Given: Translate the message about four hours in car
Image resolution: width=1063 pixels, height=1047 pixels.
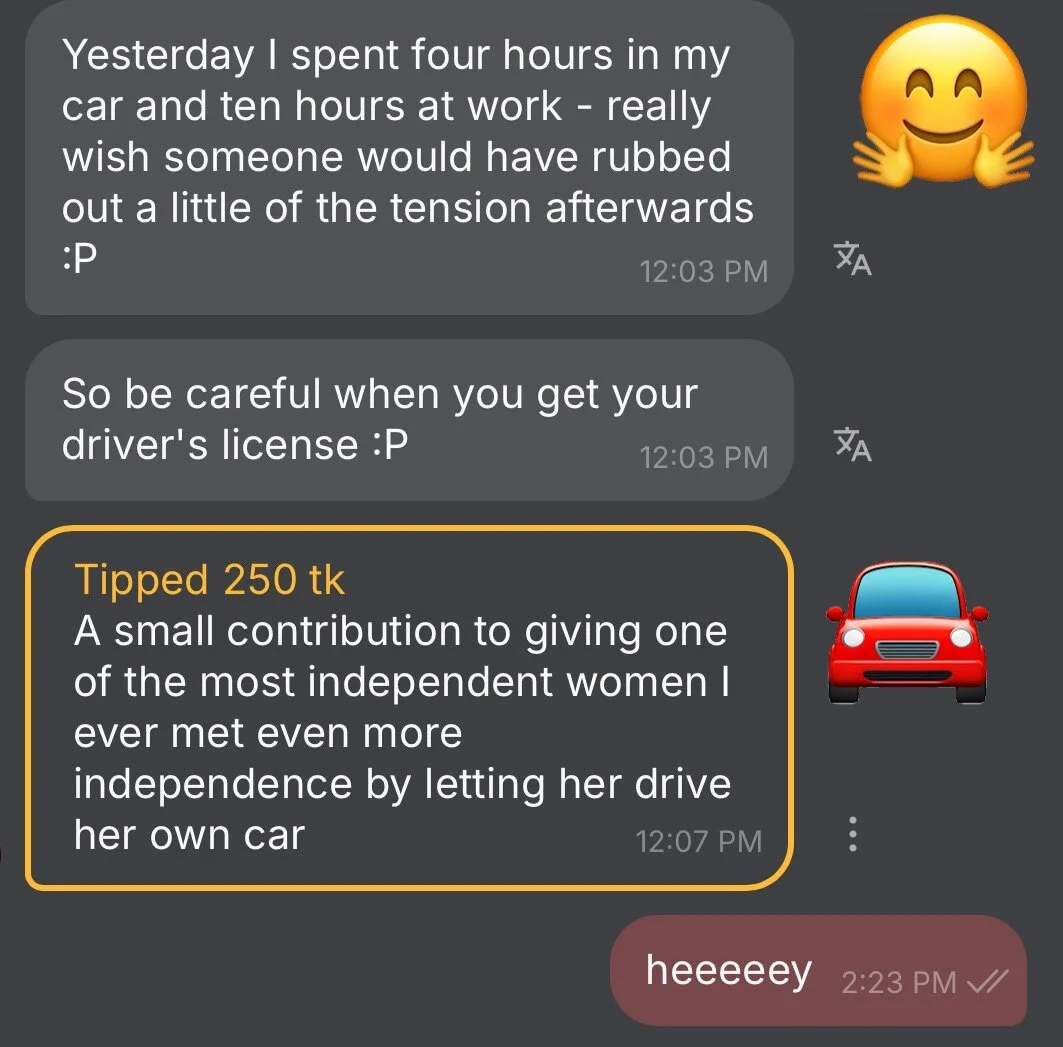Looking at the screenshot, I should (x=853, y=259).
